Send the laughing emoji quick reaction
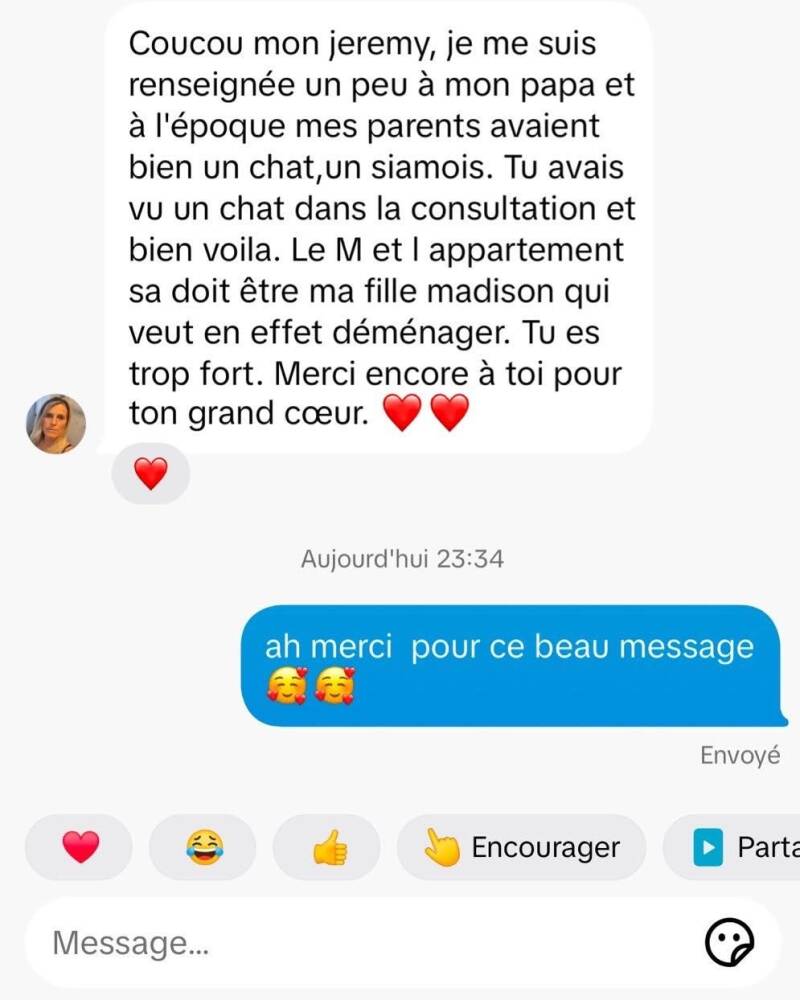Viewport: 800px width, 1000px height. 204,848
